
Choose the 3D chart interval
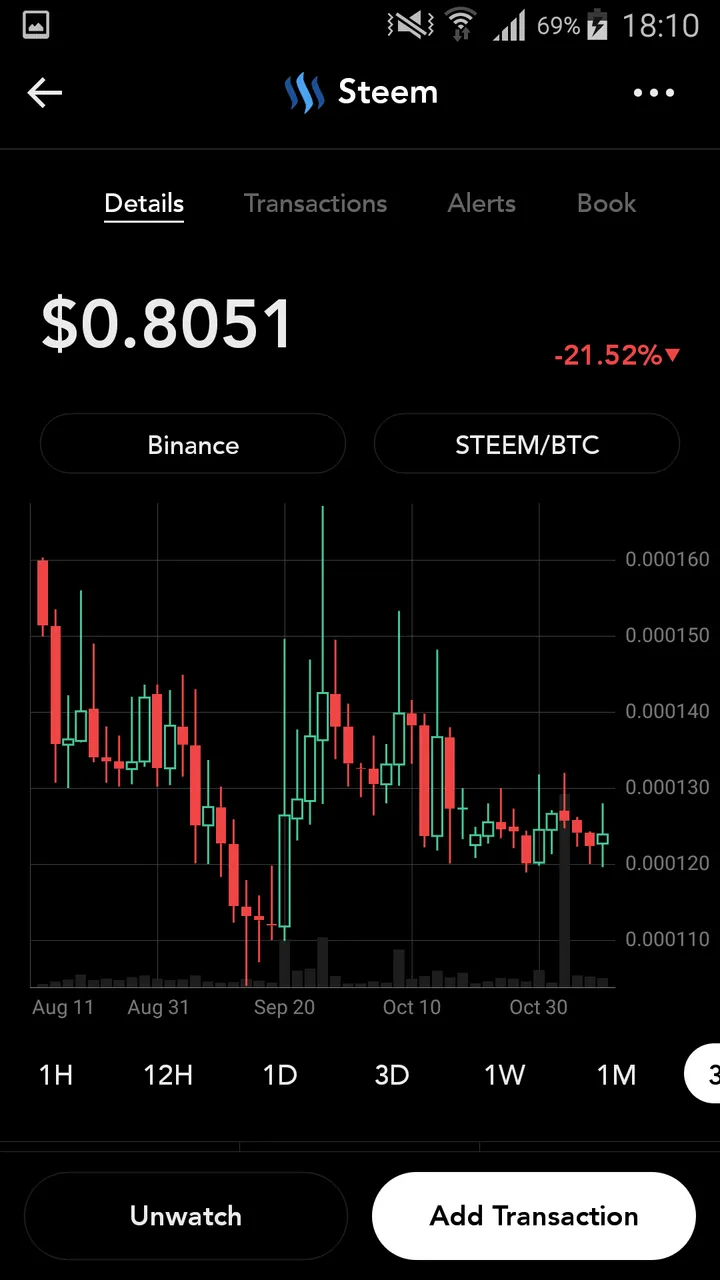392,1075
